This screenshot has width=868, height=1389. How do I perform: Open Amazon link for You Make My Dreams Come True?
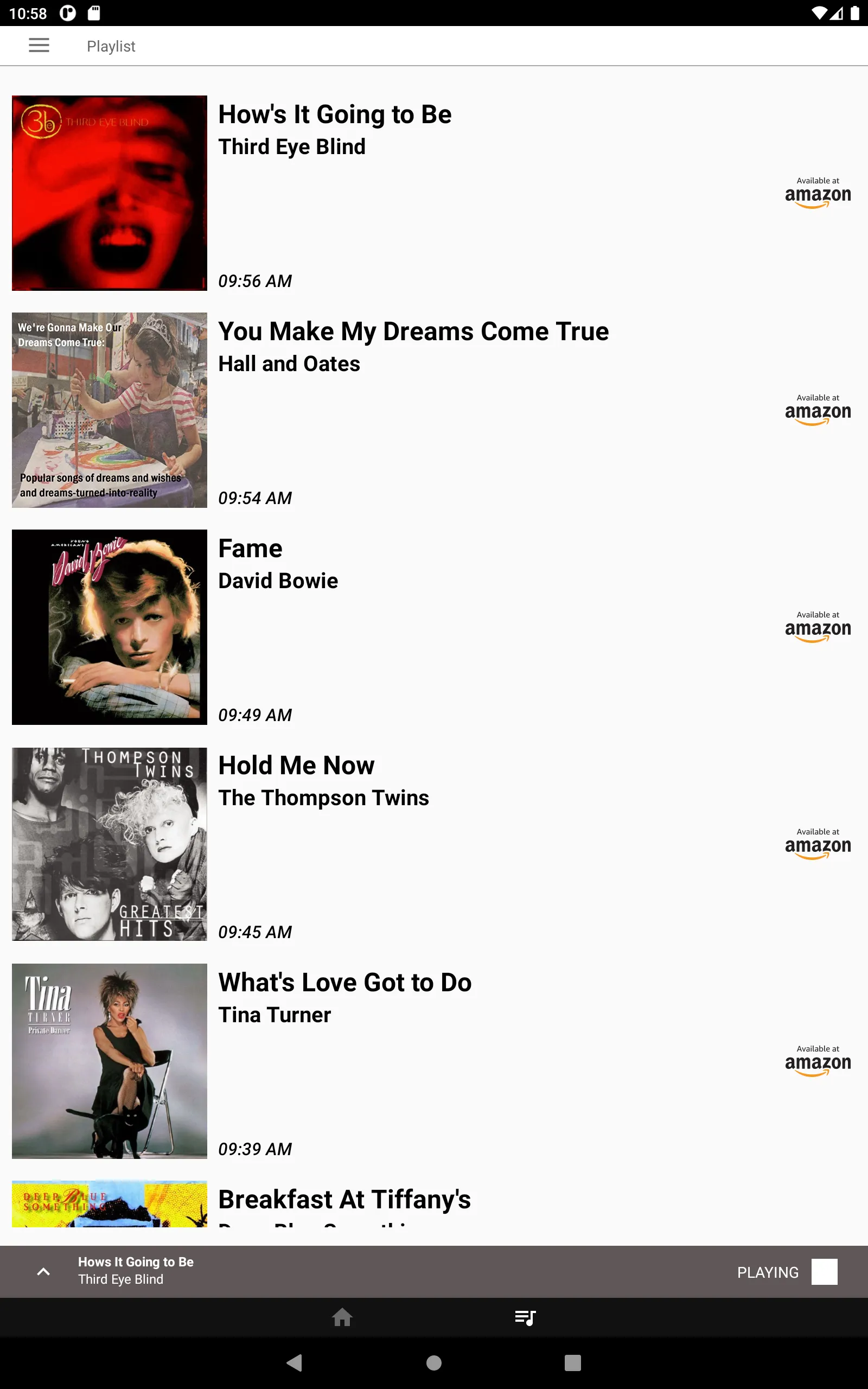click(817, 411)
